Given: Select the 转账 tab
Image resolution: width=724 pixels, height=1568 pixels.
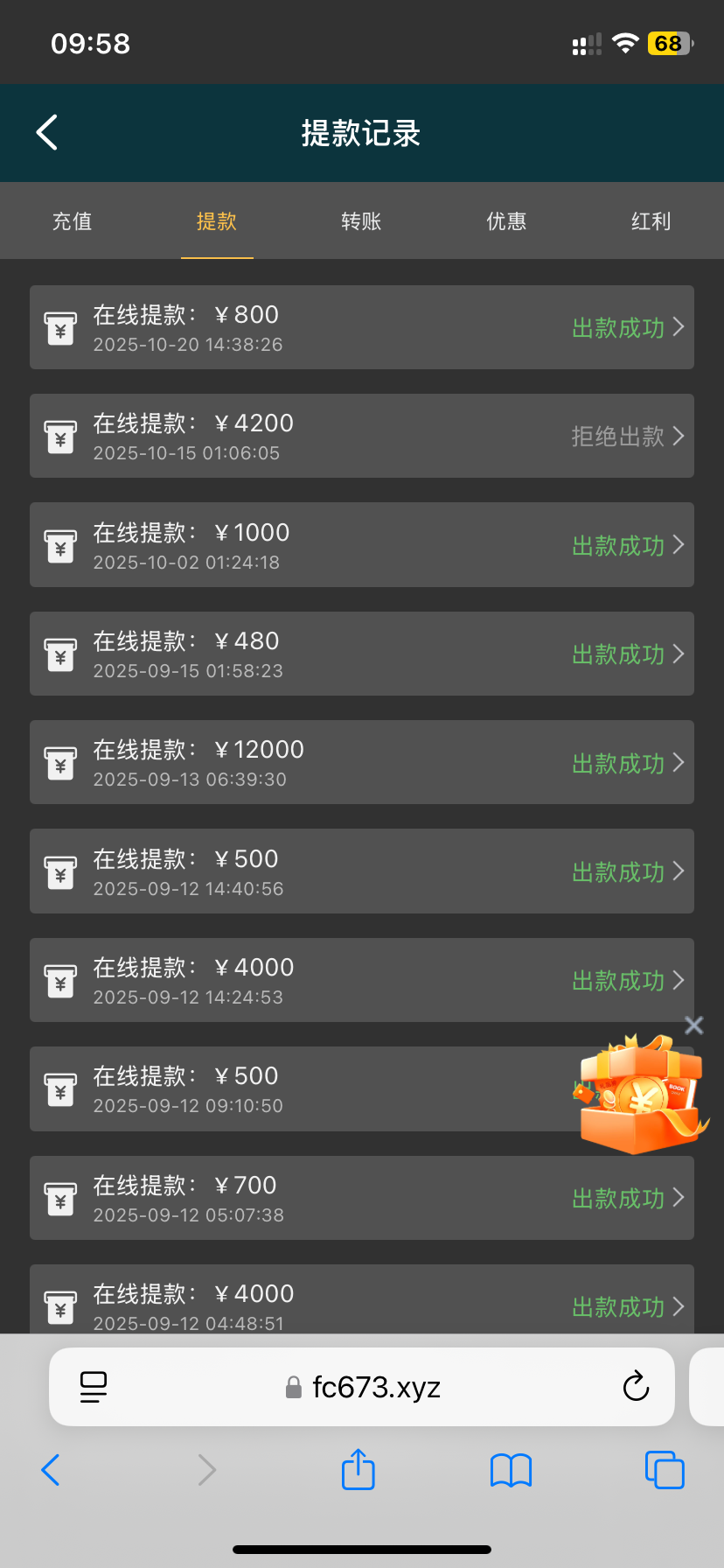Looking at the screenshot, I should point(361,221).
